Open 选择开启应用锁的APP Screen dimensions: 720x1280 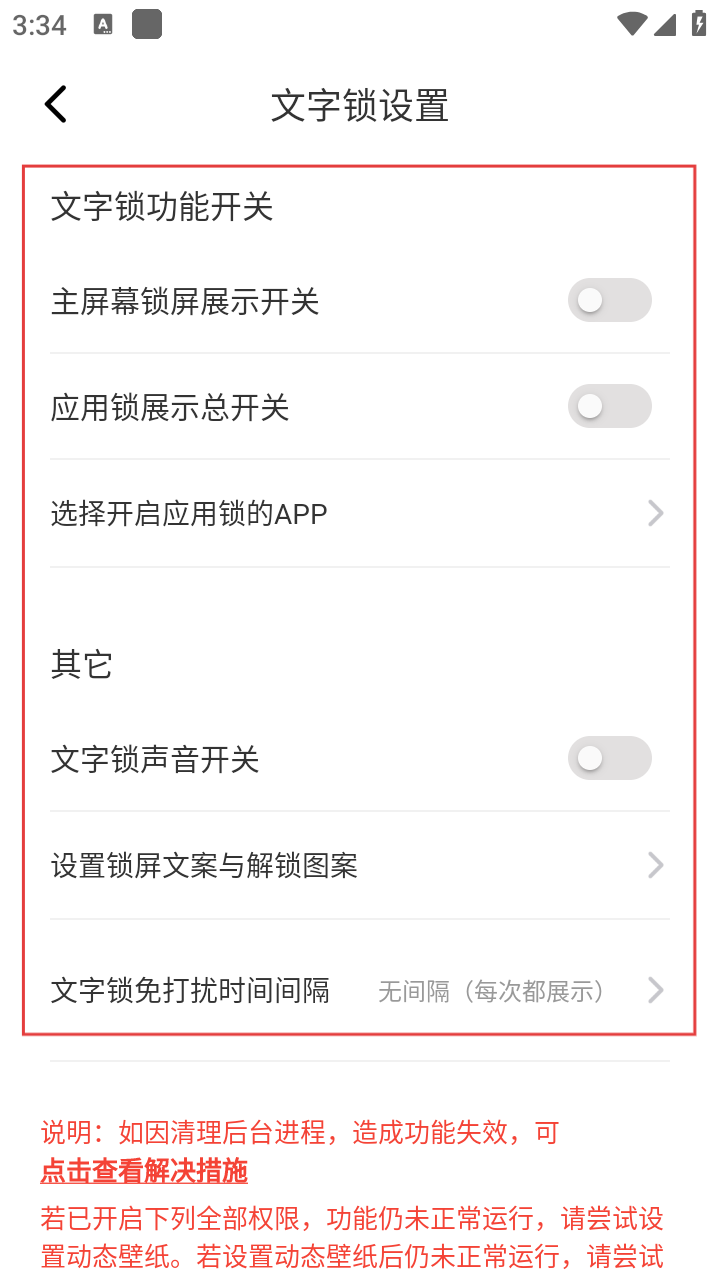358,514
